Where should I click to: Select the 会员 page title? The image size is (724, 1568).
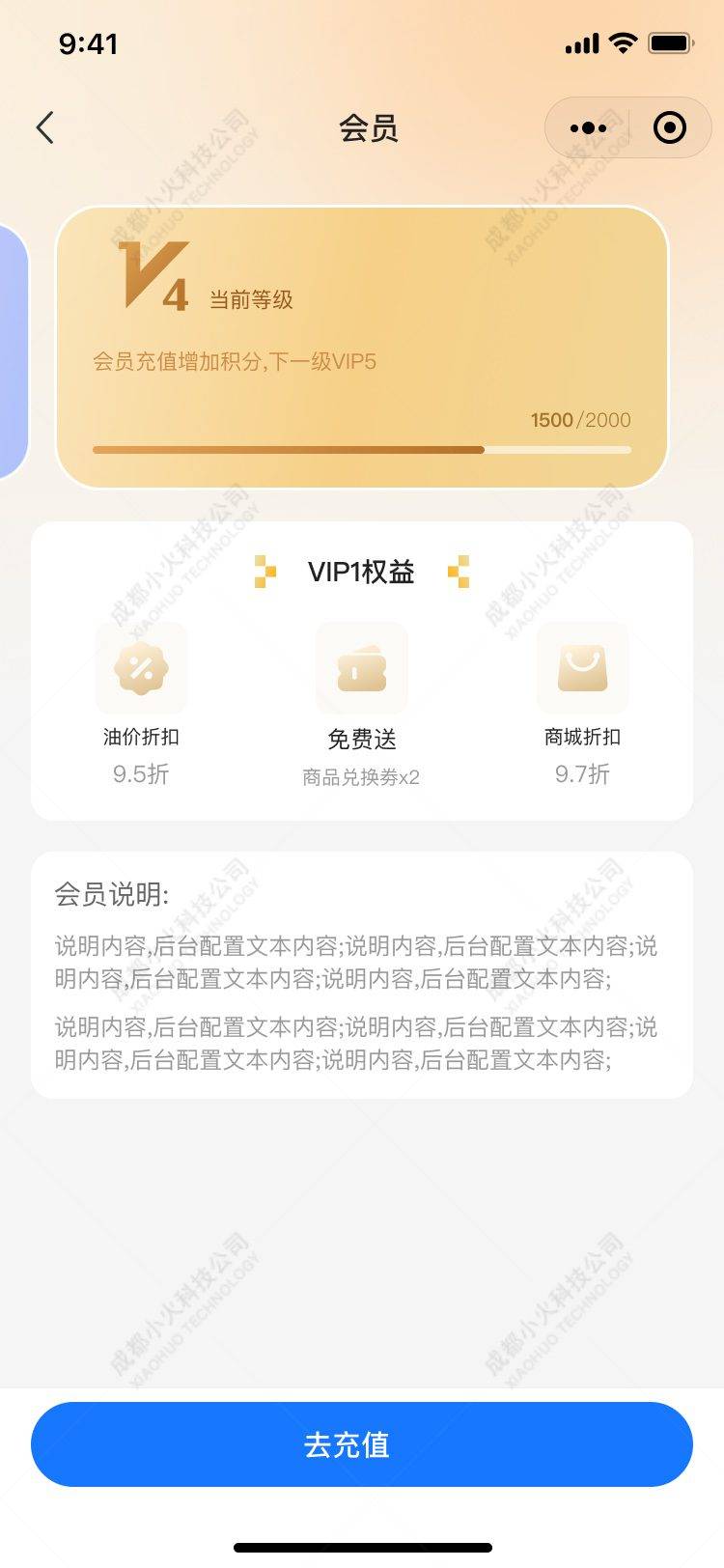click(x=361, y=127)
